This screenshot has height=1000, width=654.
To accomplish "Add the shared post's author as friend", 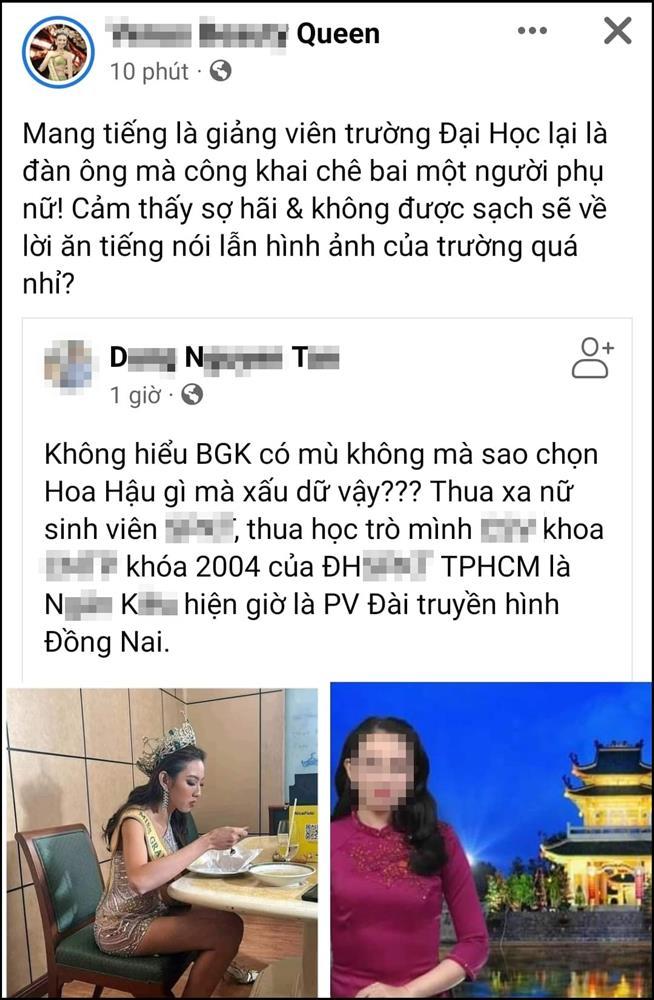I will click(x=593, y=358).
